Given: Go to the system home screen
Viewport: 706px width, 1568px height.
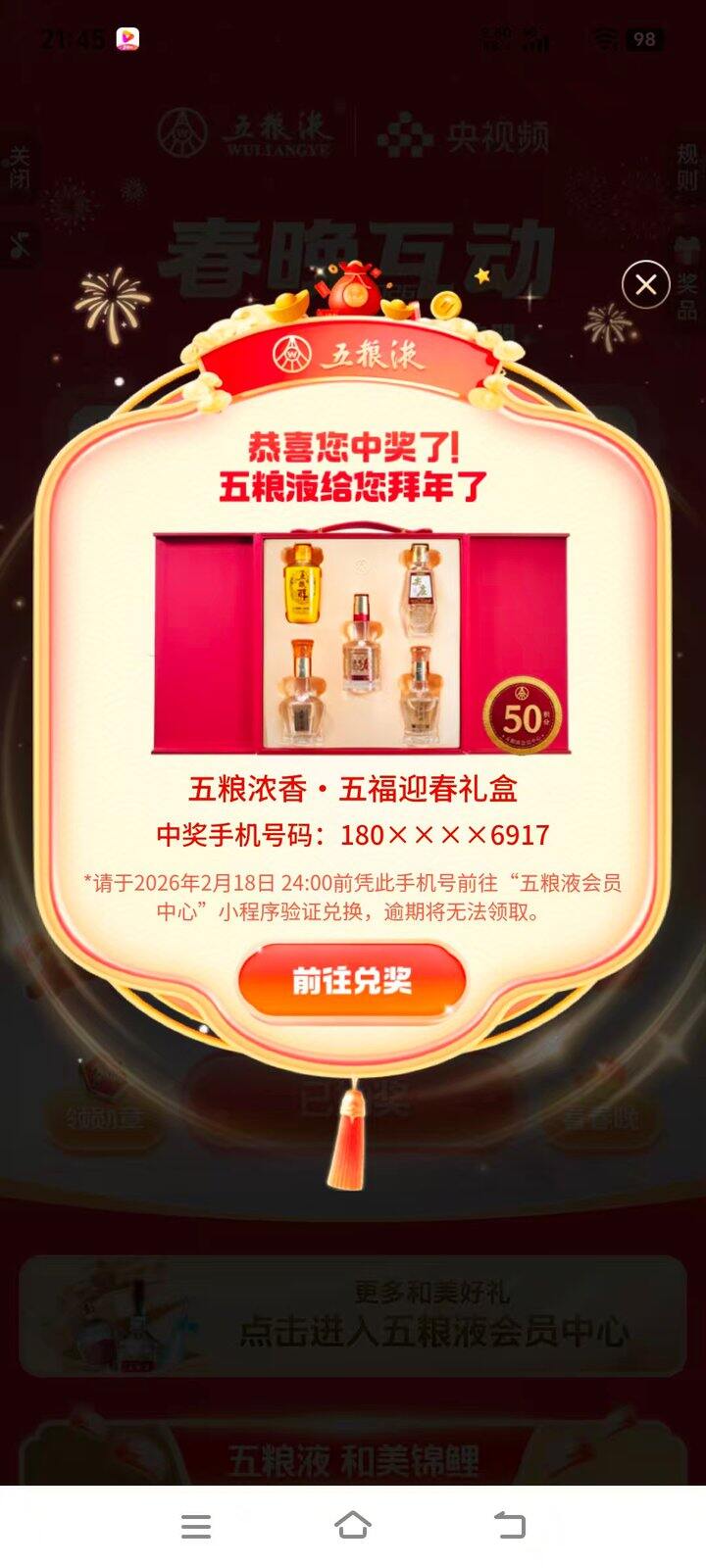Looking at the screenshot, I should pos(353,1525).
